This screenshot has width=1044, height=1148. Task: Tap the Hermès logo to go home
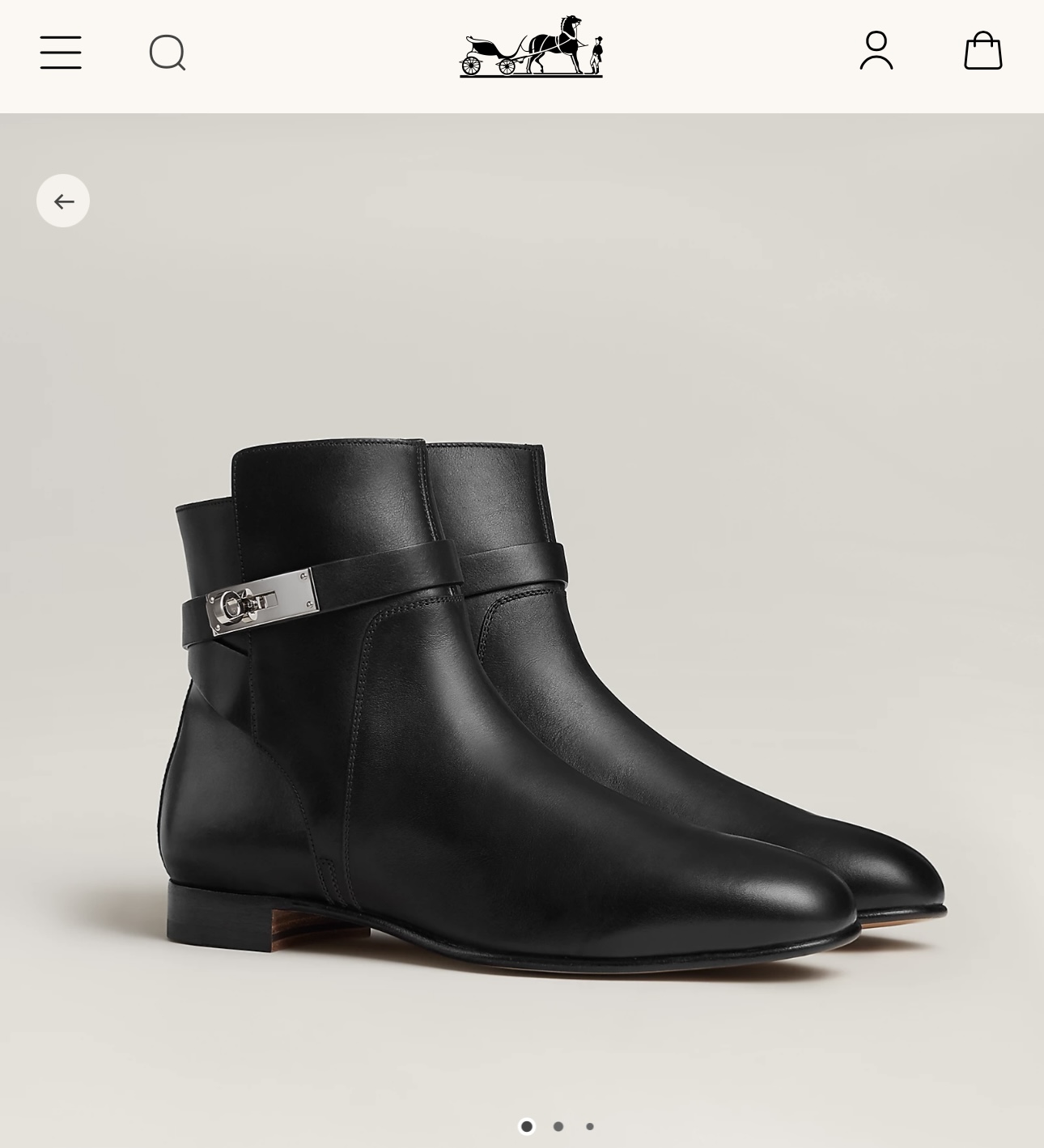[531, 47]
